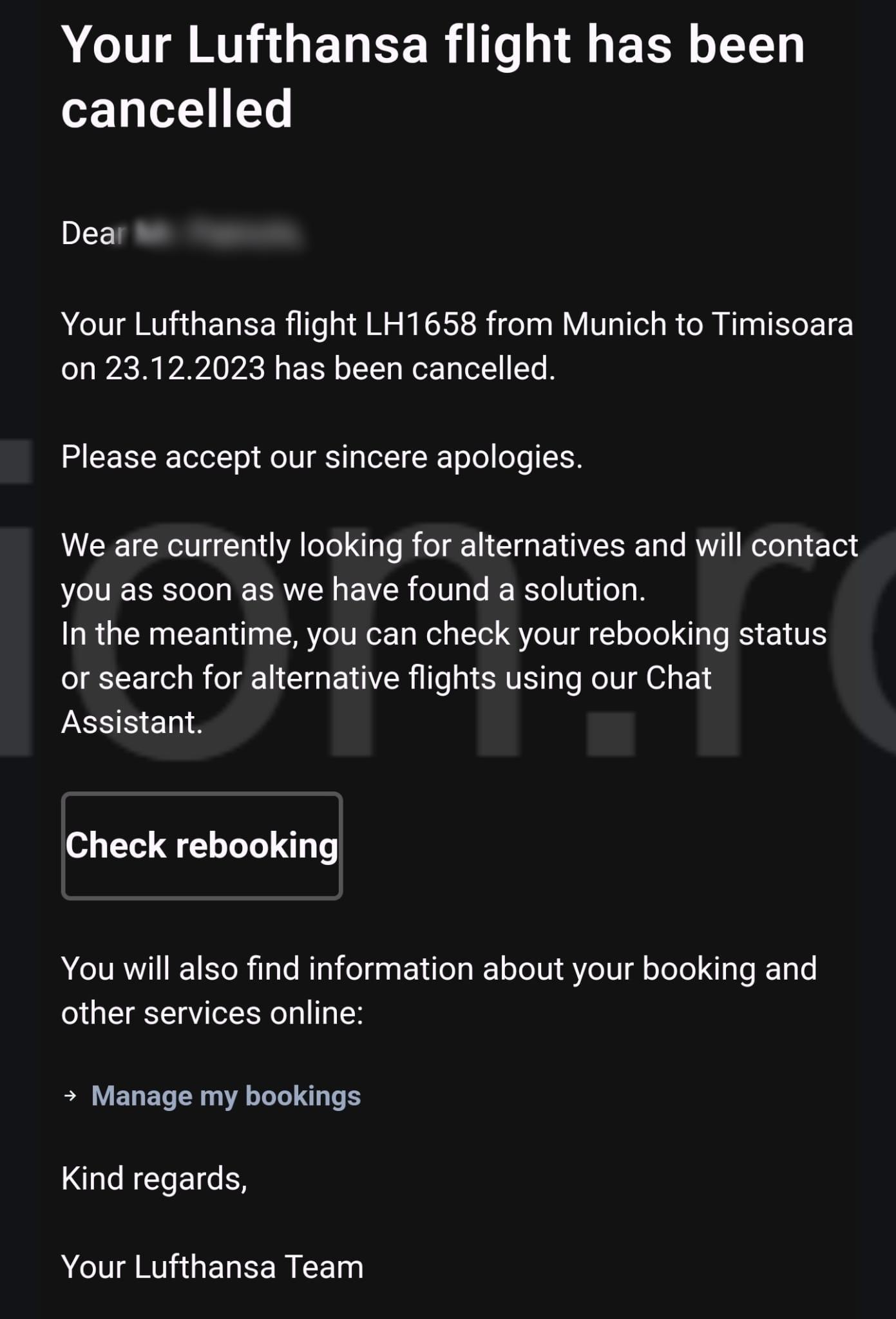
Task: Open the Manage my bookings link
Action: point(225,1096)
